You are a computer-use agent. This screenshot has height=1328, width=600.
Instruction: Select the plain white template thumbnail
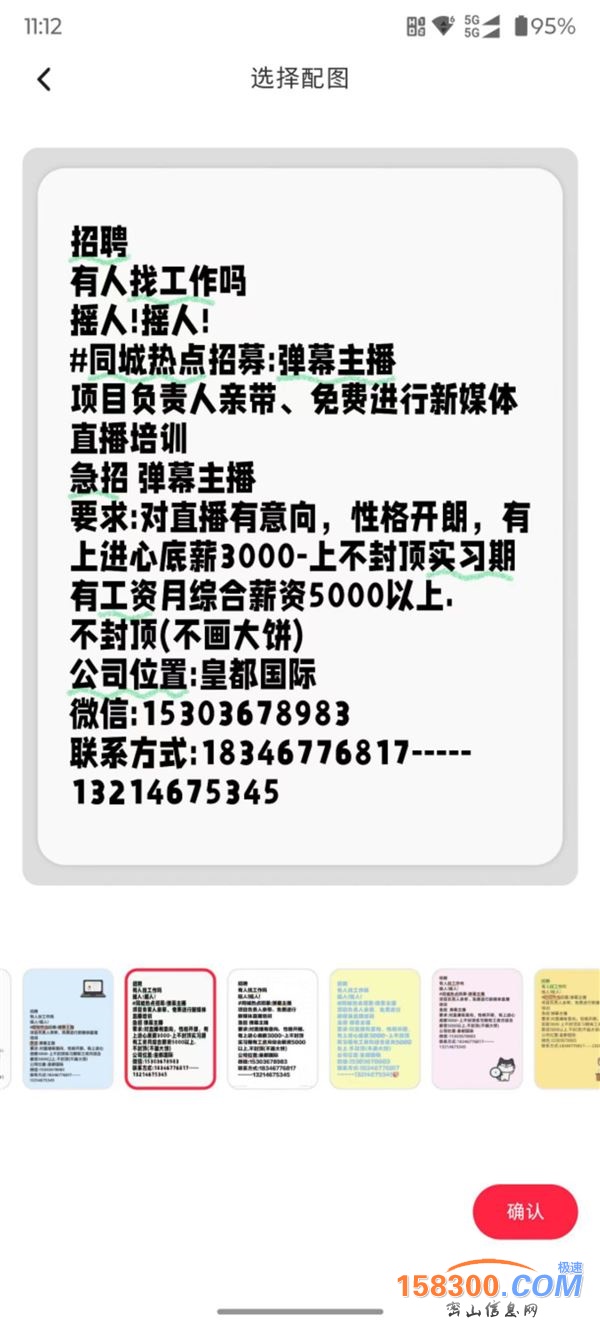(272, 1028)
